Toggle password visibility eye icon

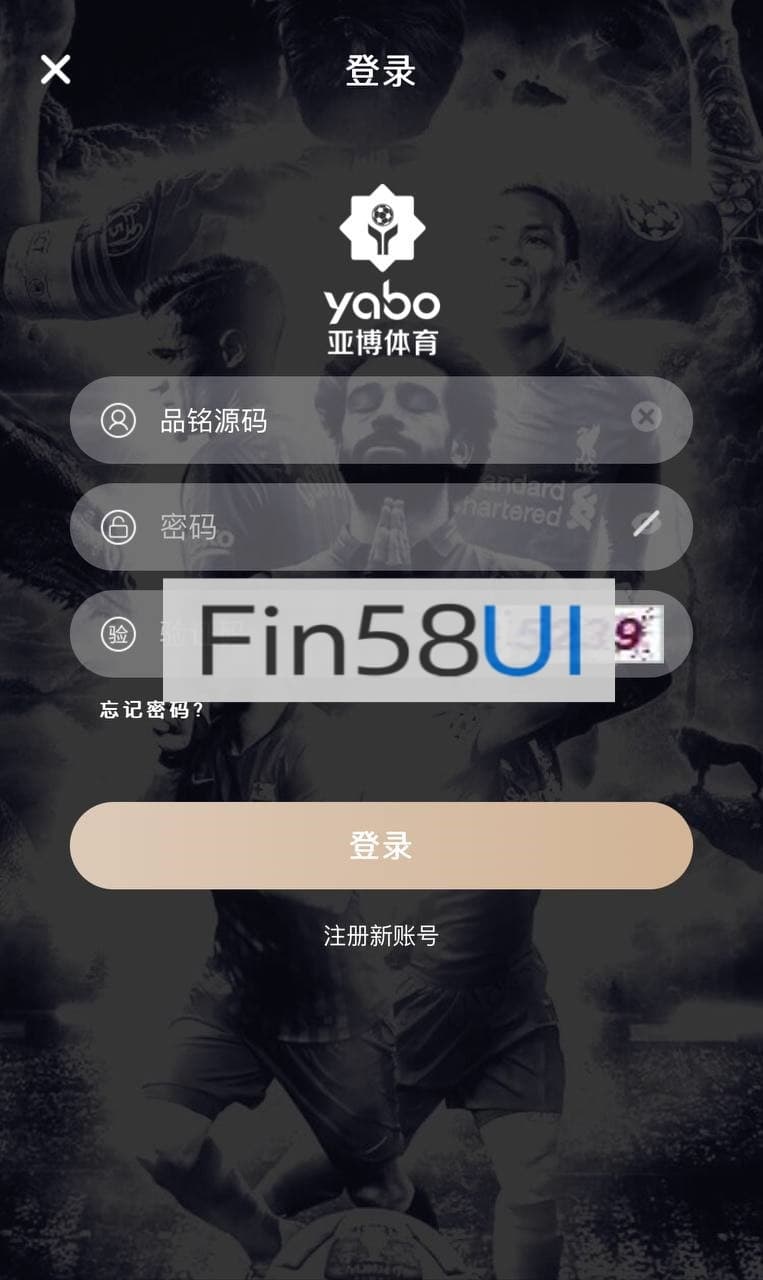tap(646, 524)
